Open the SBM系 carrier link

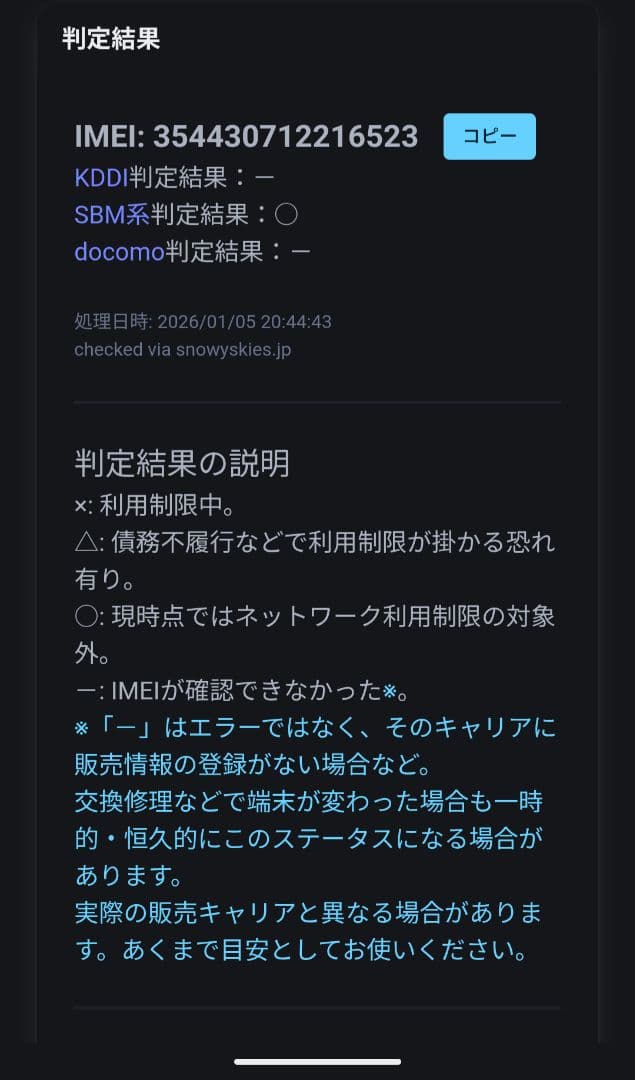(x=111, y=215)
